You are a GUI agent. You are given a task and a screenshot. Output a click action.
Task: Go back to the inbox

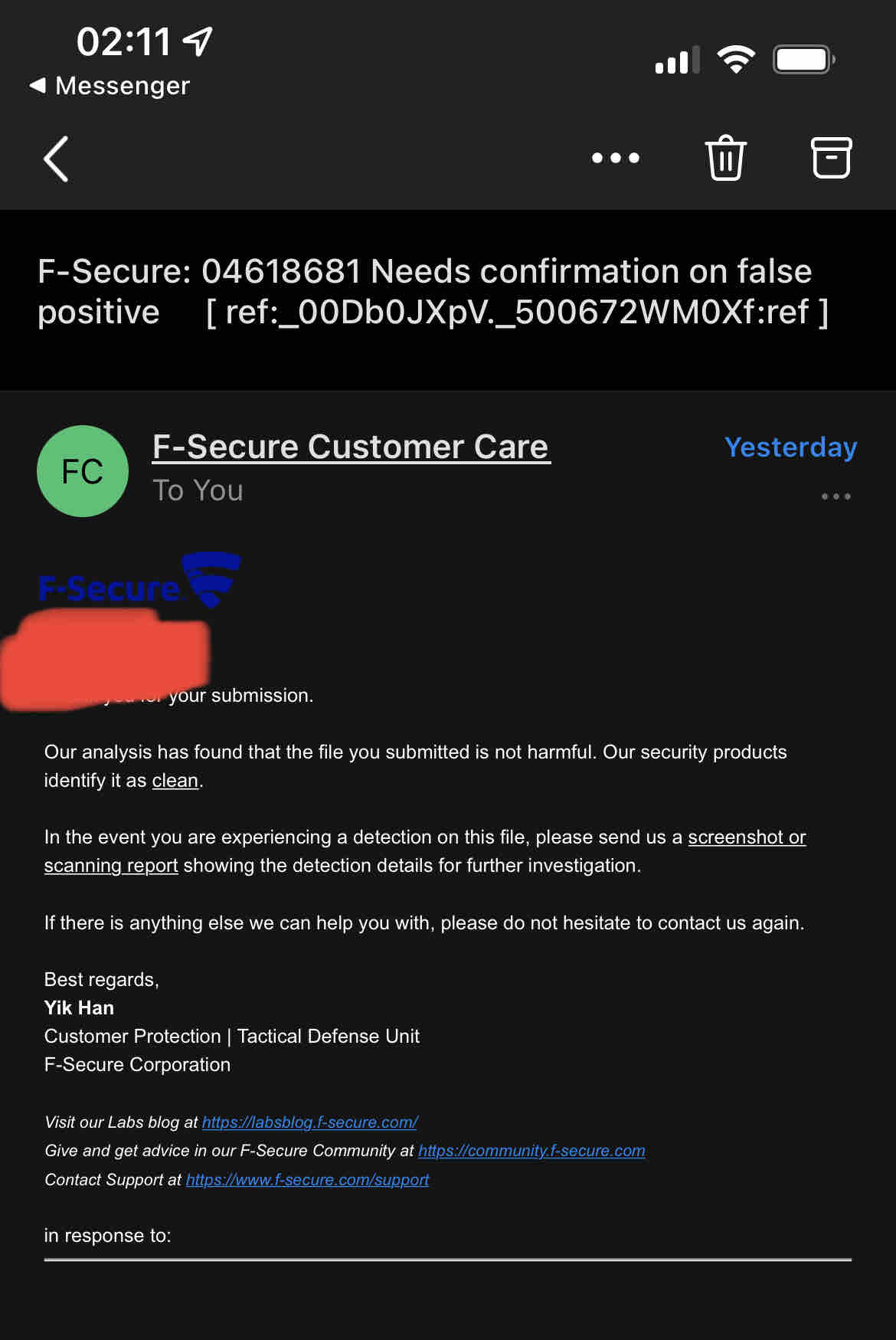pos(57,159)
